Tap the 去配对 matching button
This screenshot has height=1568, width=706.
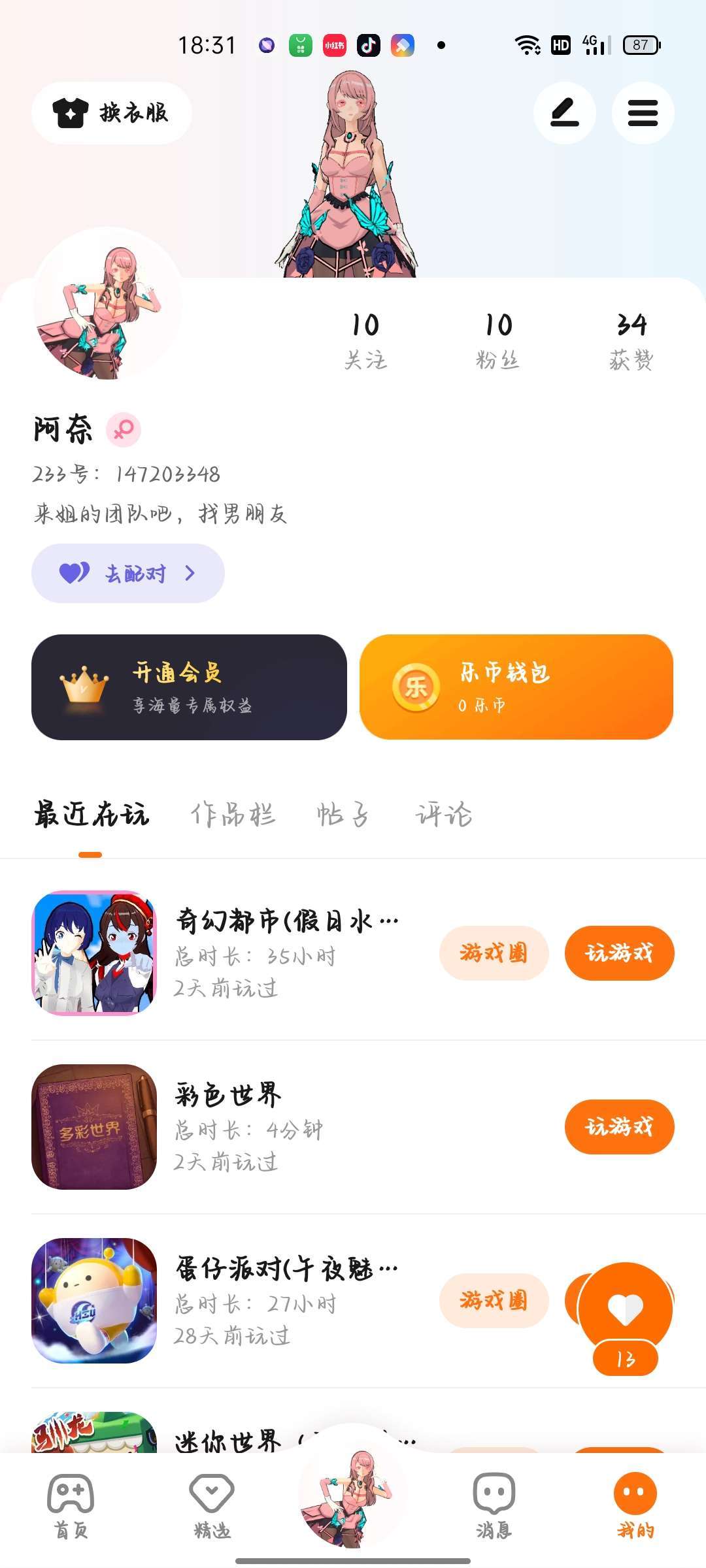(128, 573)
